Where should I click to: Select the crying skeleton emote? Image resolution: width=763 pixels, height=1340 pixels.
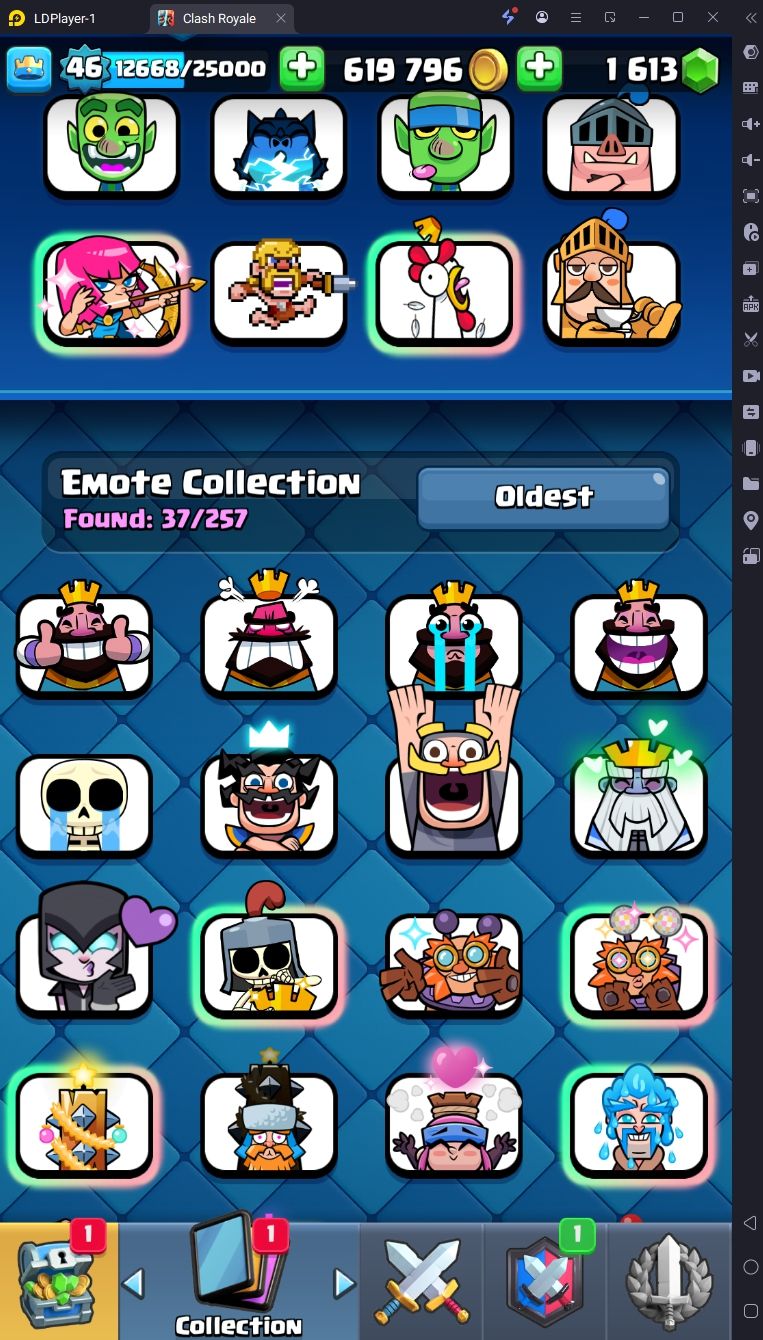click(84, 804)
